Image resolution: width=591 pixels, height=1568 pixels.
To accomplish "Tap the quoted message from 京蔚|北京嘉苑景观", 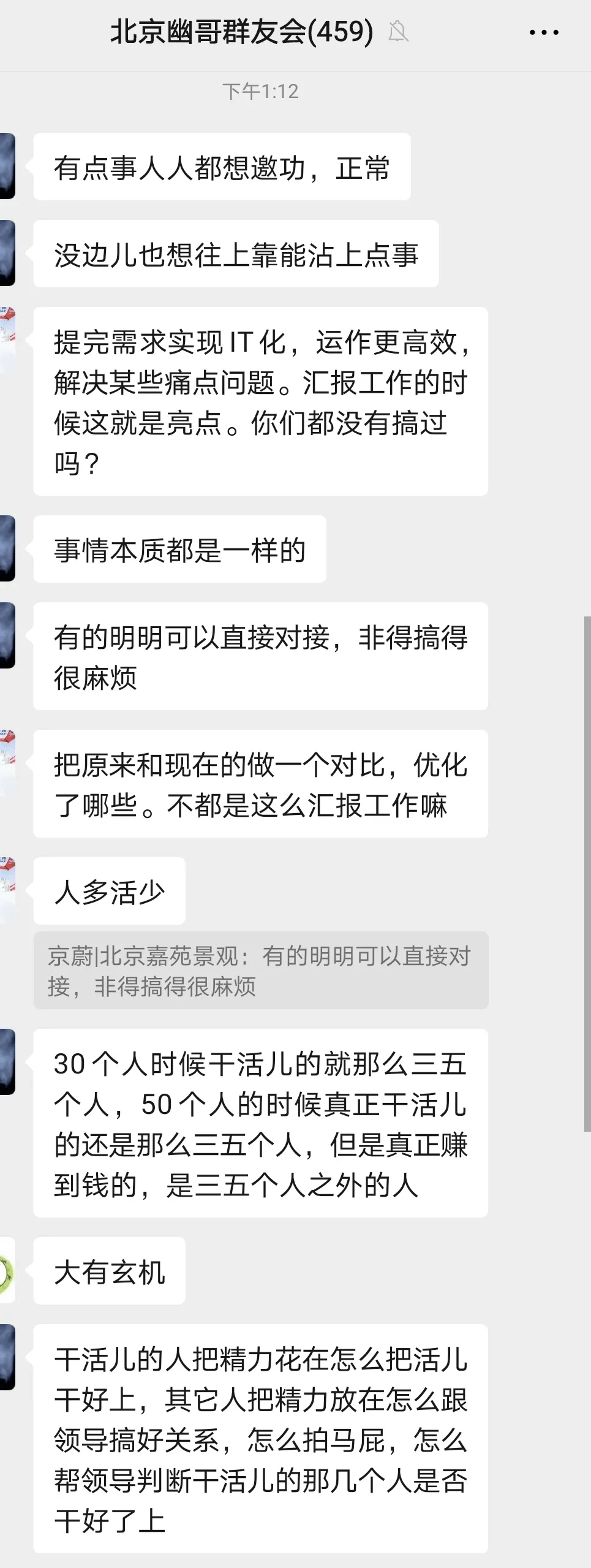I will 260,971.
